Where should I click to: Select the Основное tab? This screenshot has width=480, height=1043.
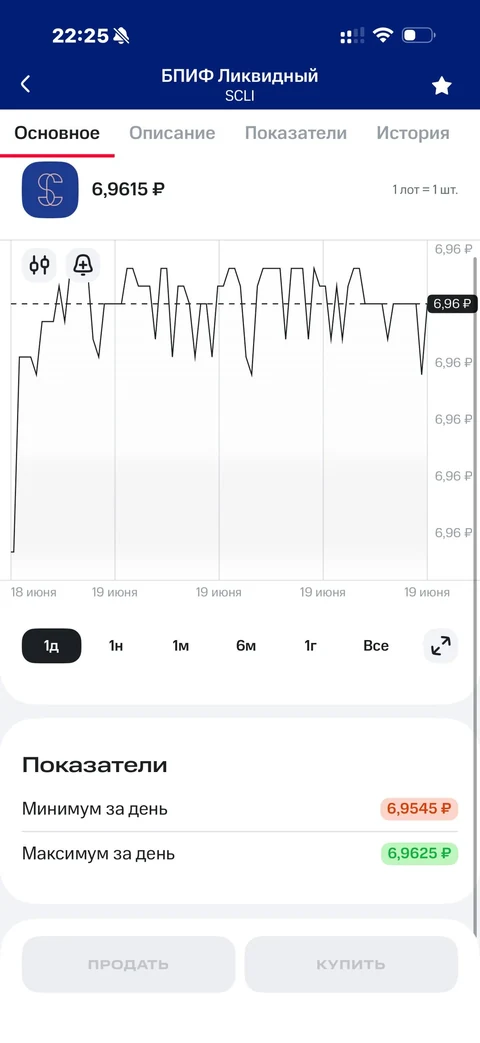tap(57, 133)
